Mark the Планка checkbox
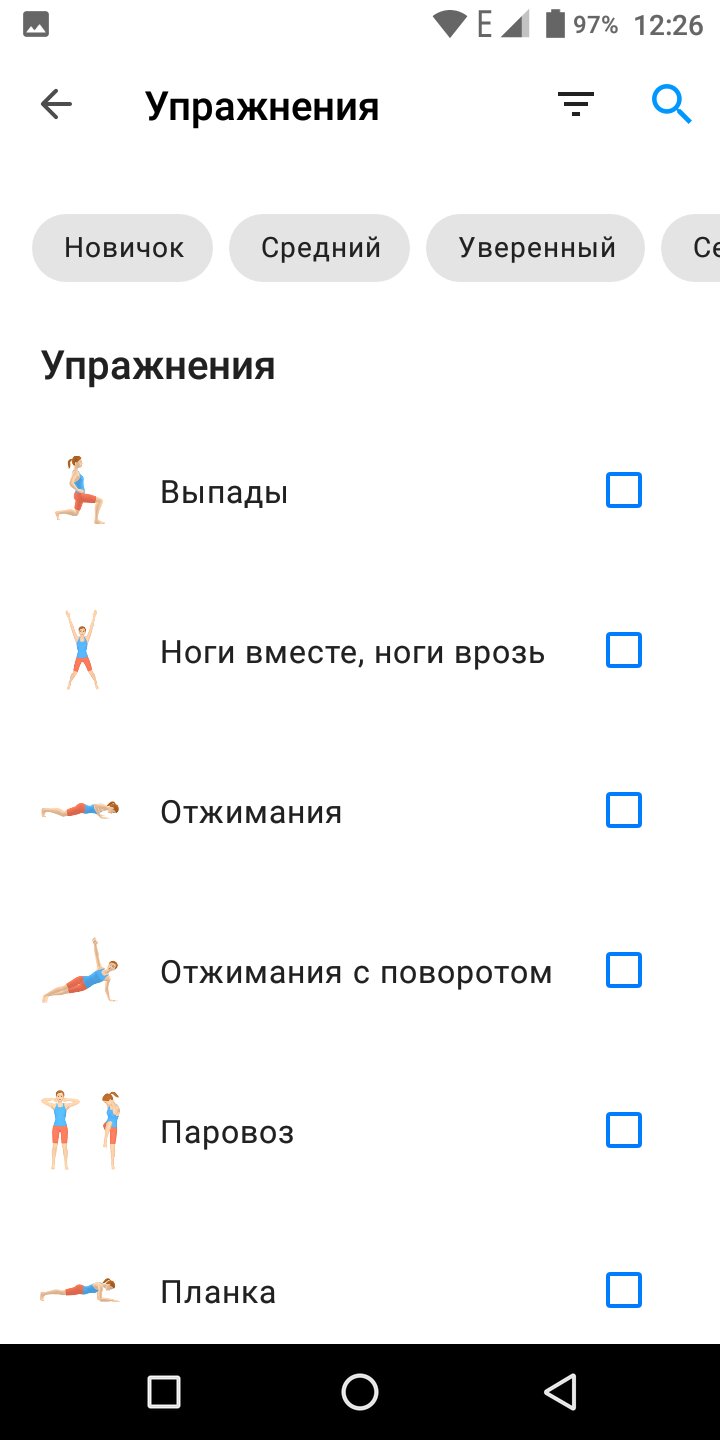 pyautogui.click(x=624, y=1291)
